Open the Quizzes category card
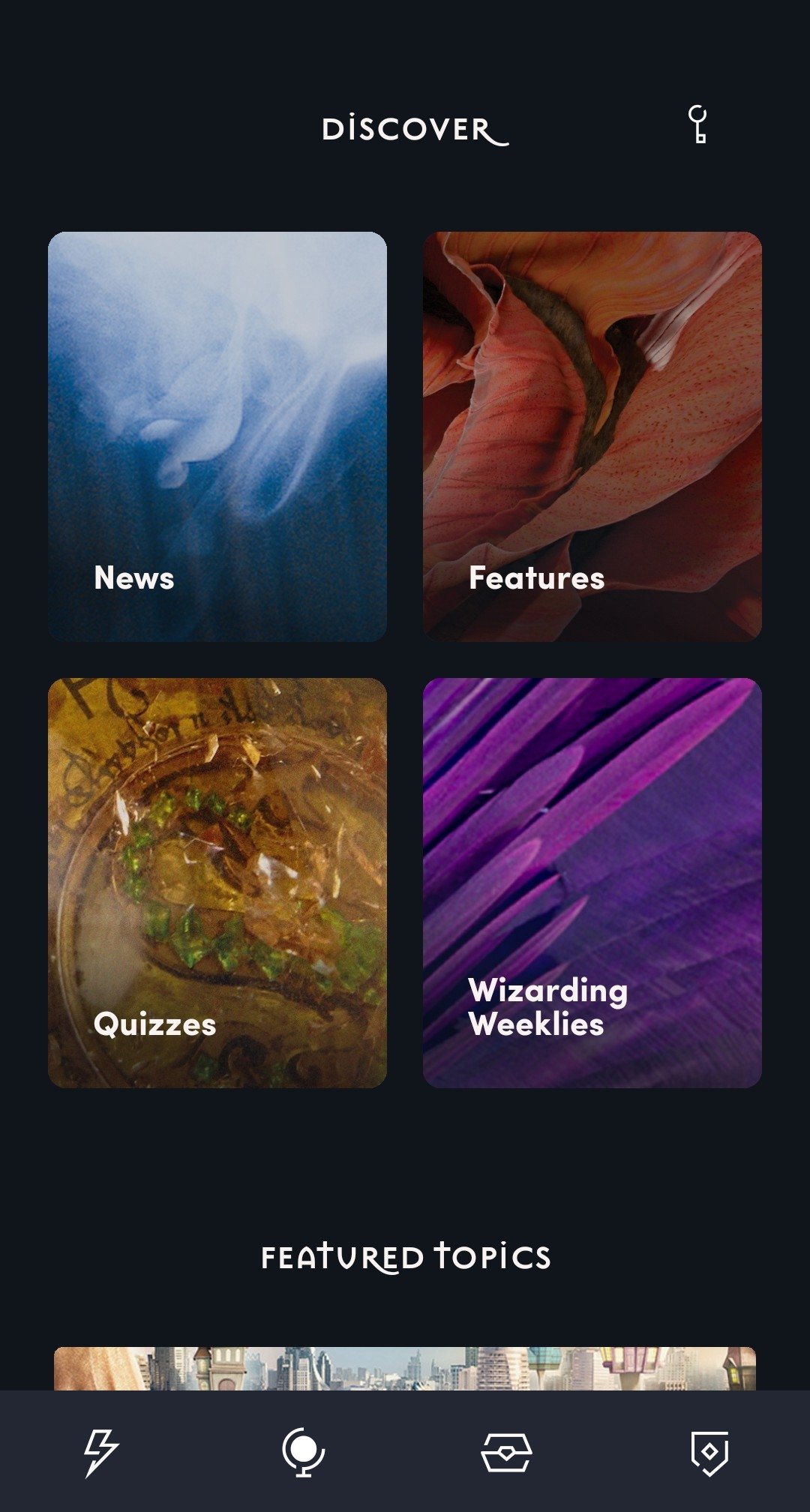This screenshot has width=810, height=1512. (x=217, y=883)
